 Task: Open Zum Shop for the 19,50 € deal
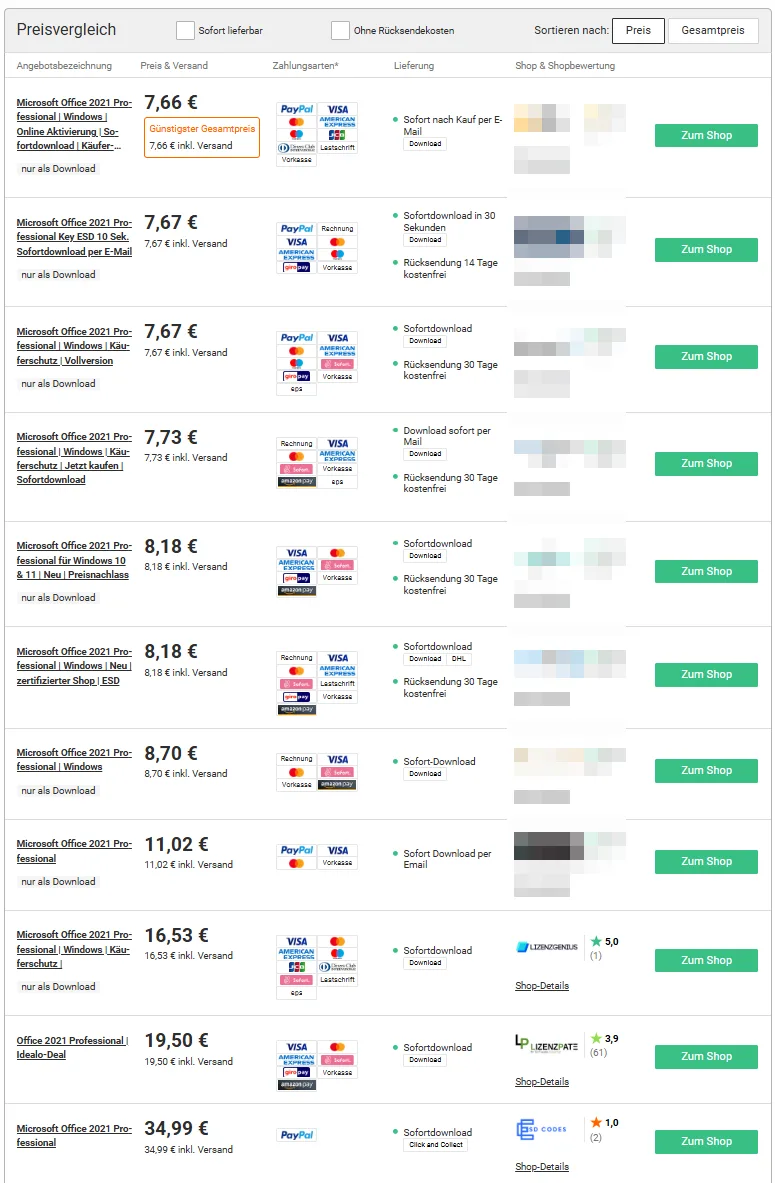point(706,1056)
